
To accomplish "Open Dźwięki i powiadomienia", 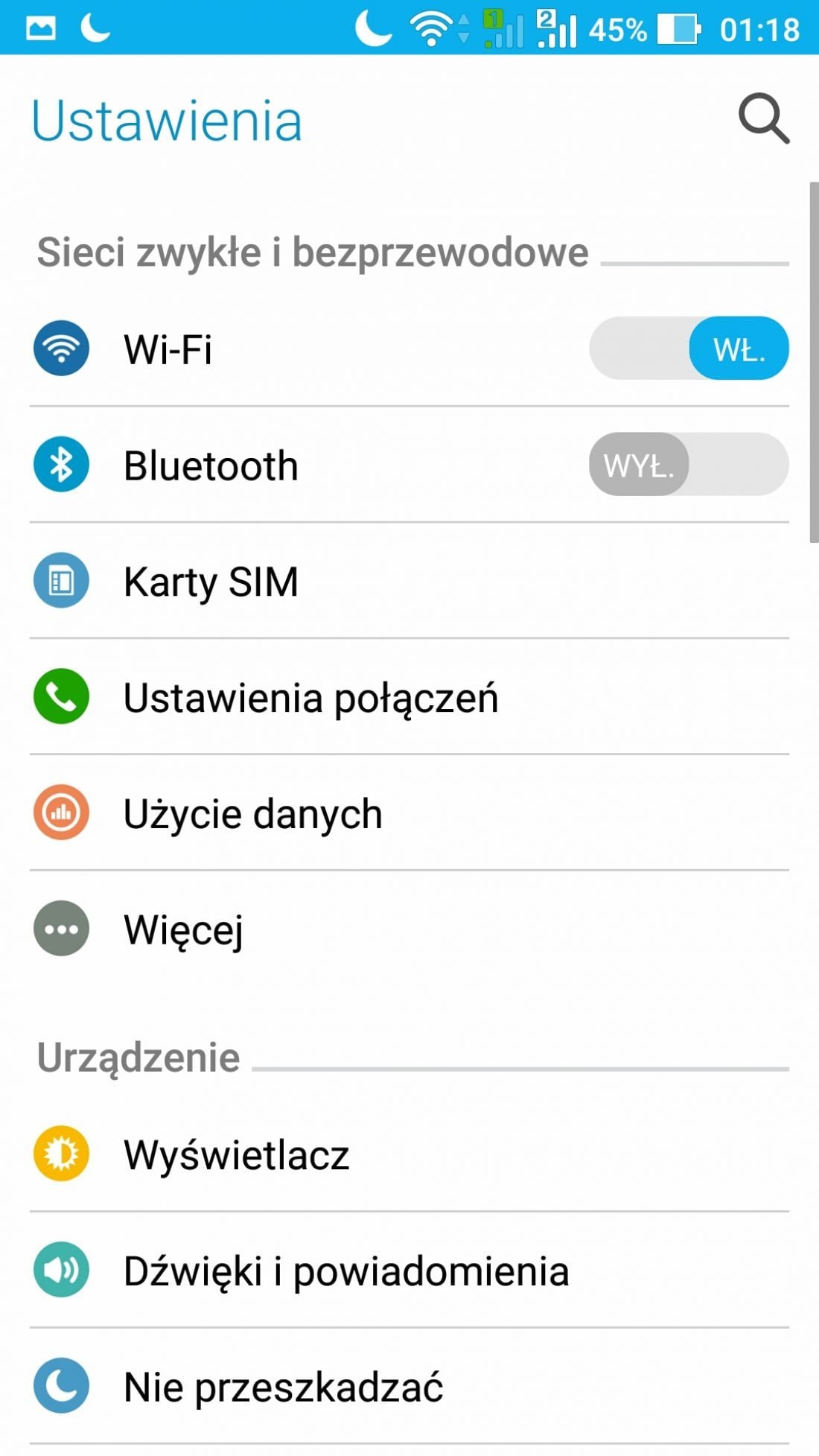I will 409,1271.
